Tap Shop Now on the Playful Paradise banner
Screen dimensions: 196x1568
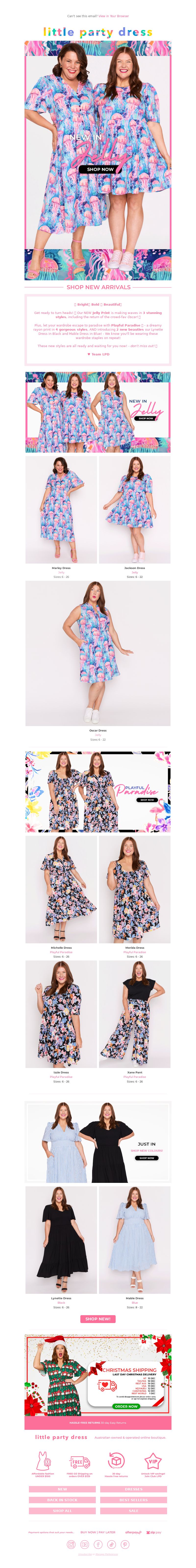(x=147, y=800)
